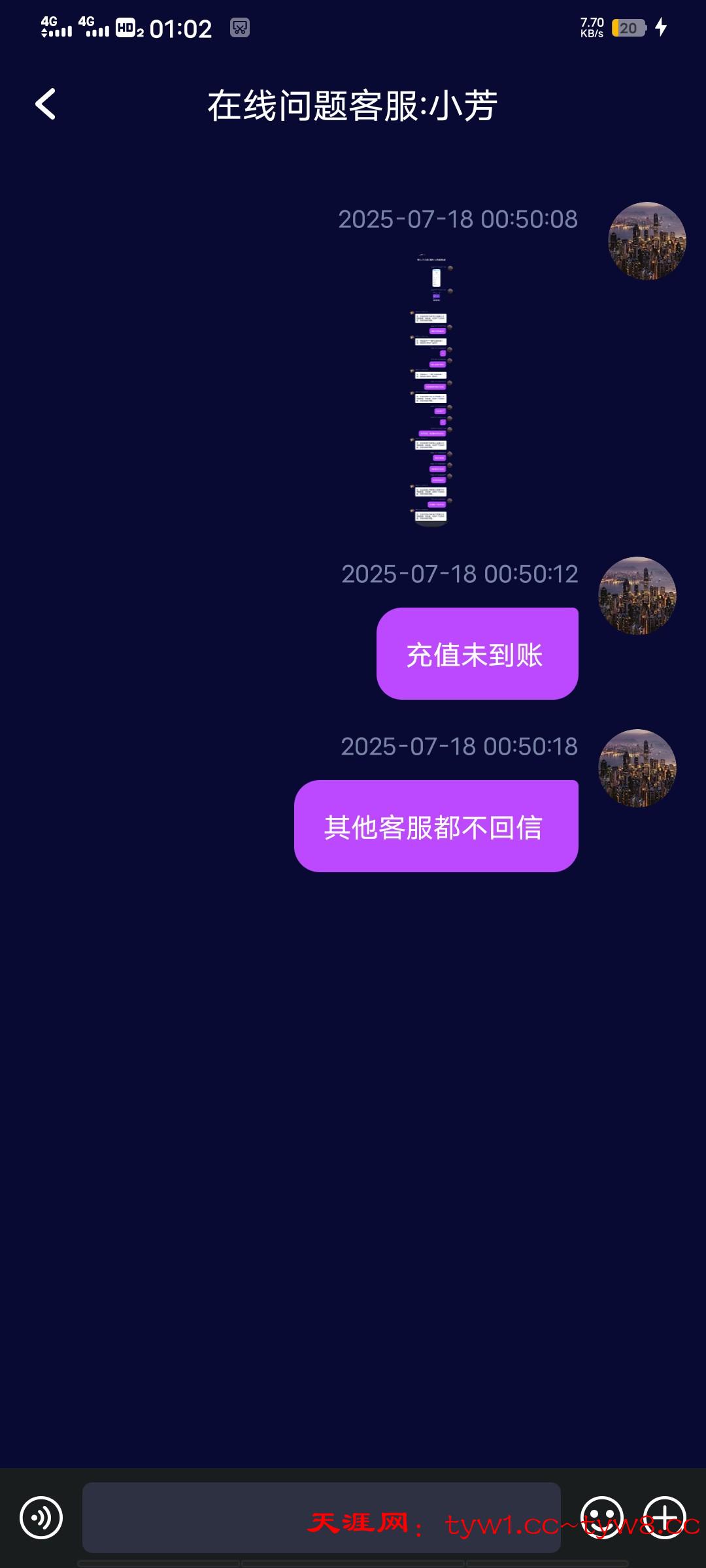Viewport: 706px width, 1568px height.
Task: Go back from the customer service chat
Action: coord(45,105)
